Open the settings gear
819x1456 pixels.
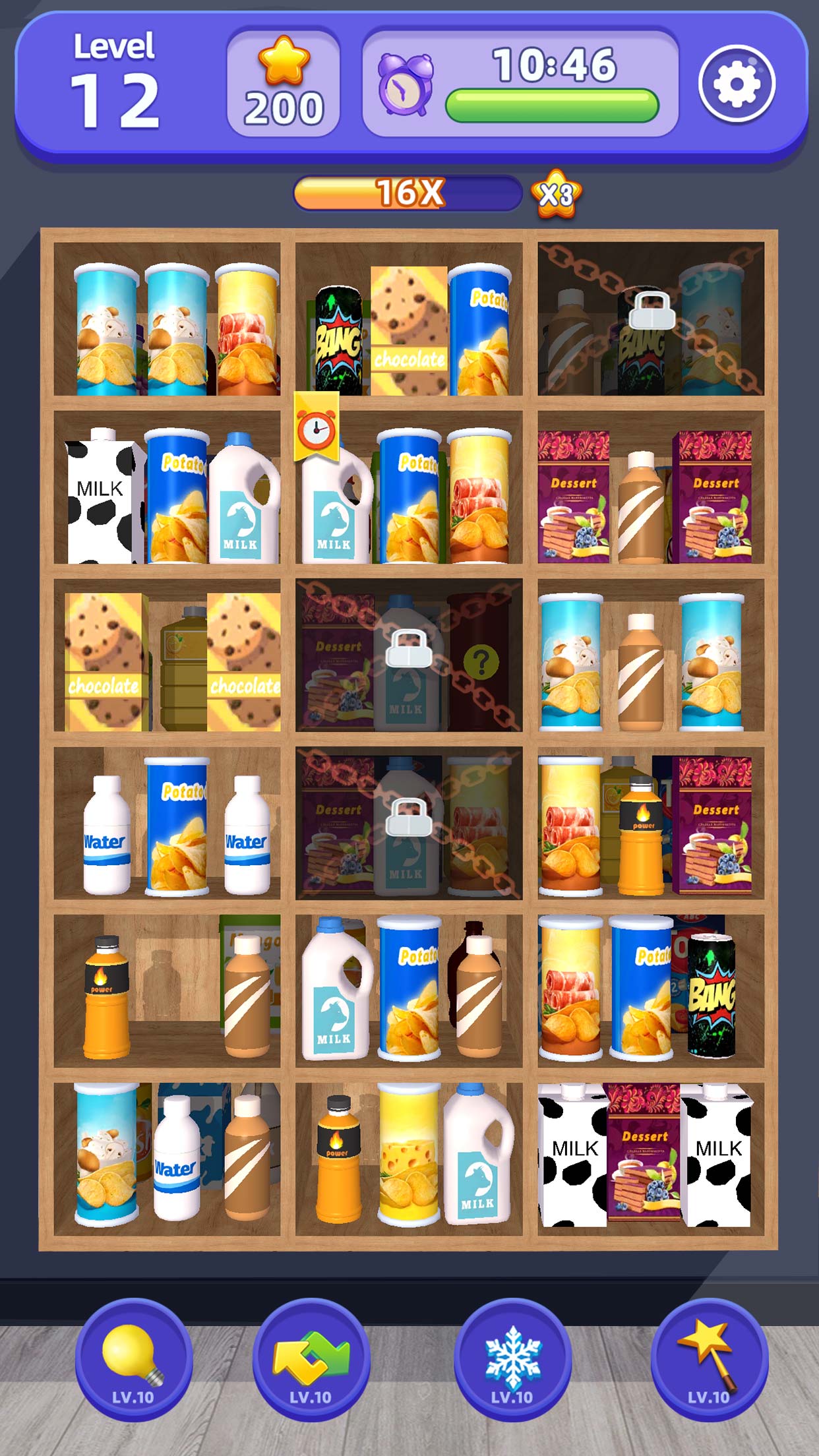coord(737,84)
